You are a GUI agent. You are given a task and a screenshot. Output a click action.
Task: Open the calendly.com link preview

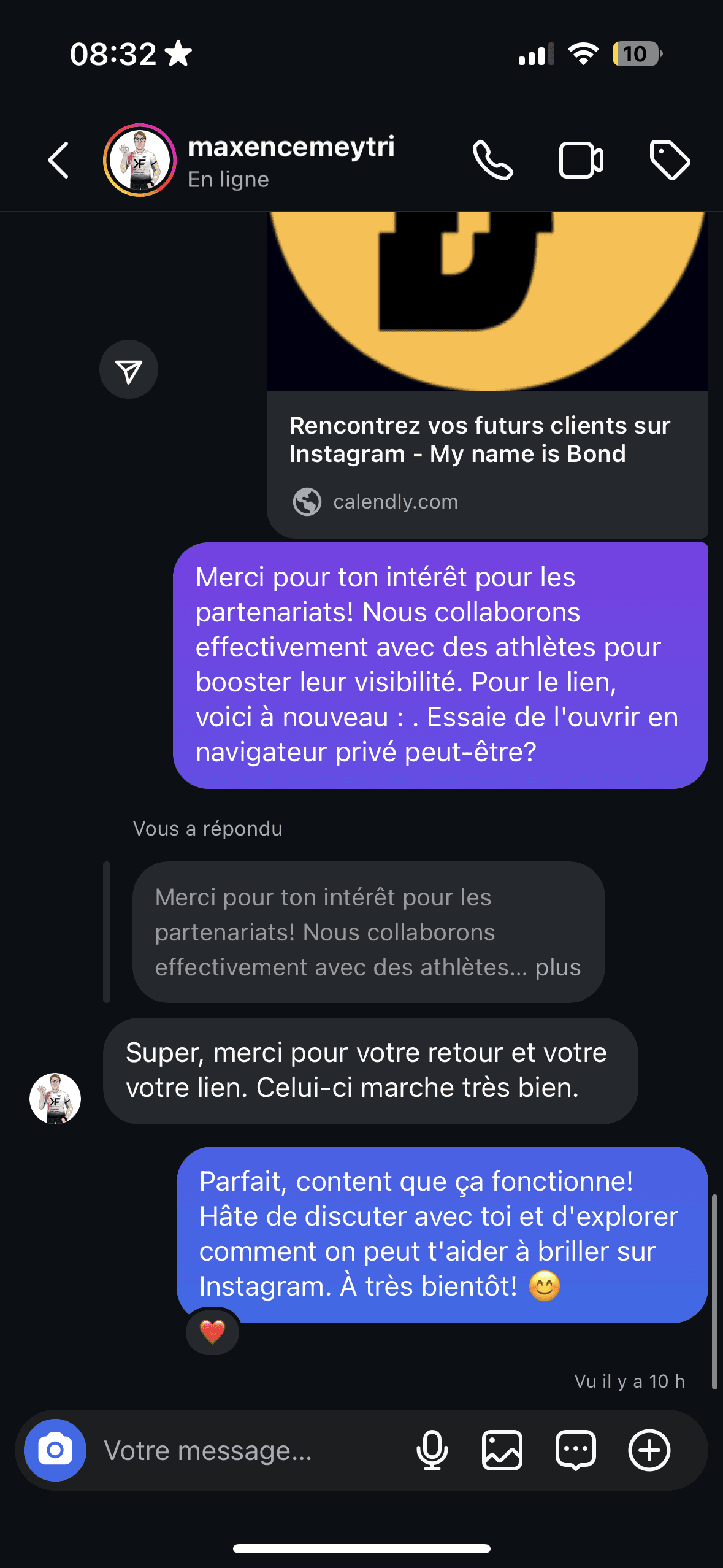[x=487, y=463]
